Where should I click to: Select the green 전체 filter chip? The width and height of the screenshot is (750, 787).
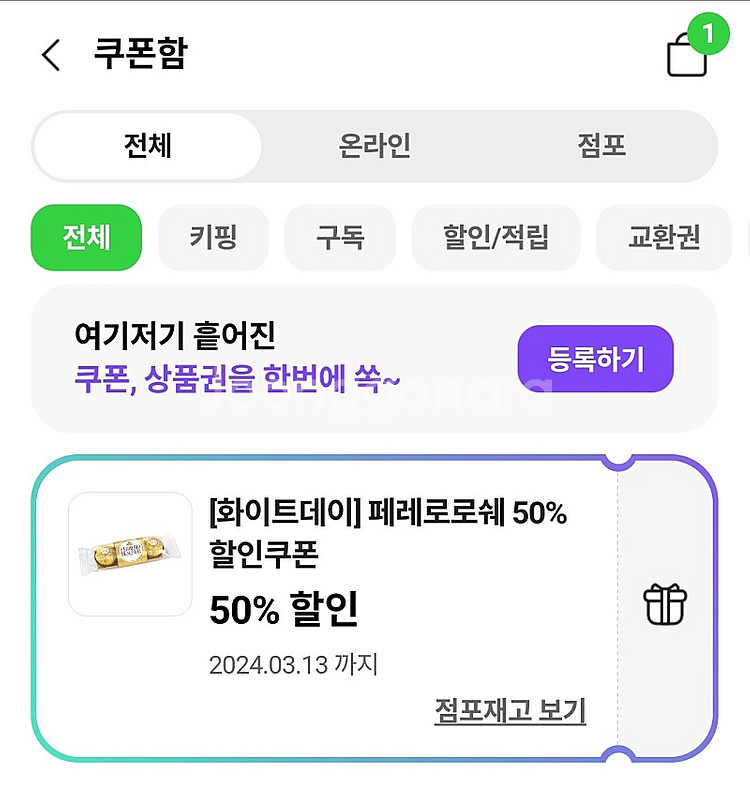(x=86, y=238)
